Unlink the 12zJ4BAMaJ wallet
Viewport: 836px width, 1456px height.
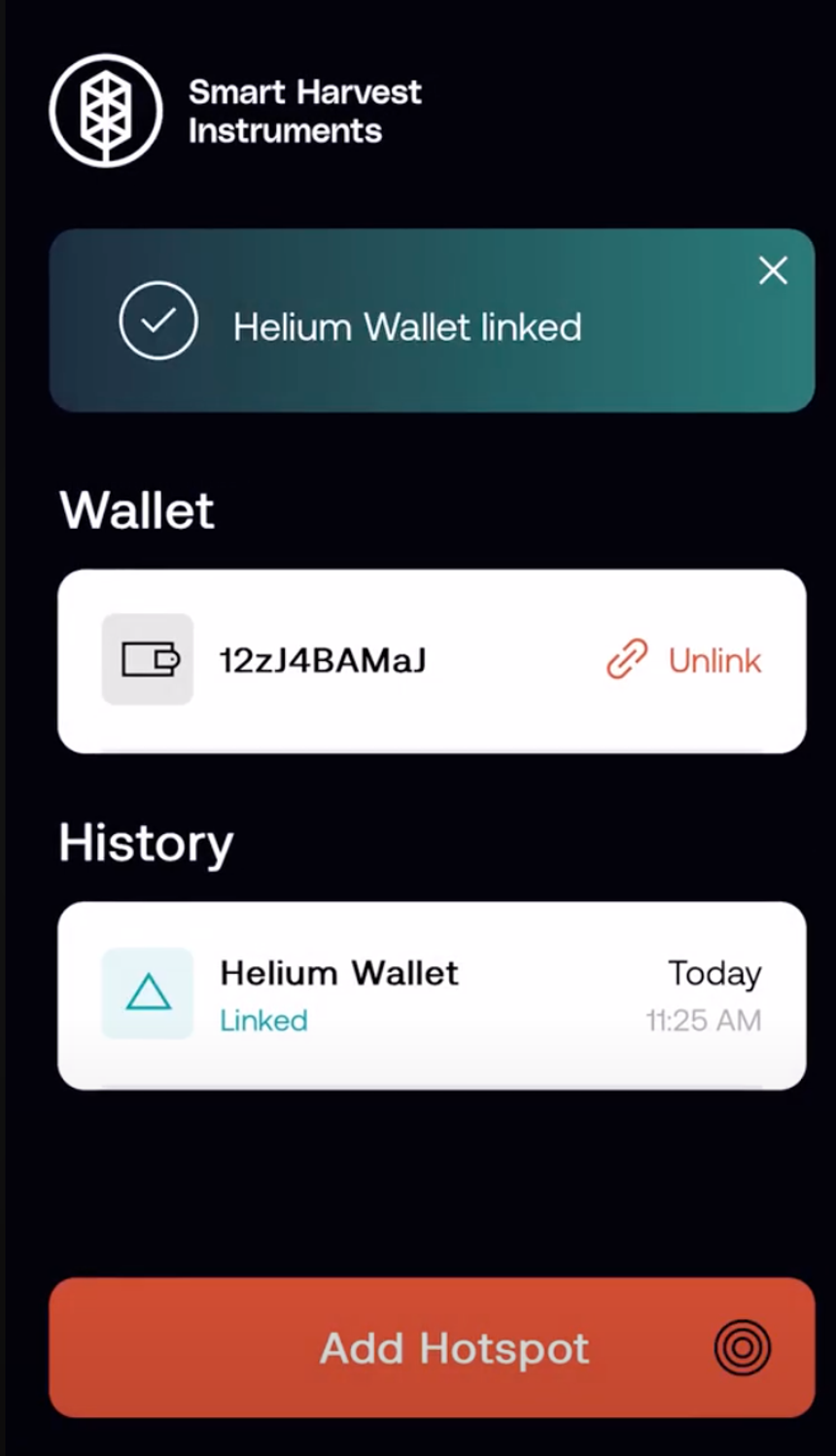pyautogui.click(x=685, y=661)
